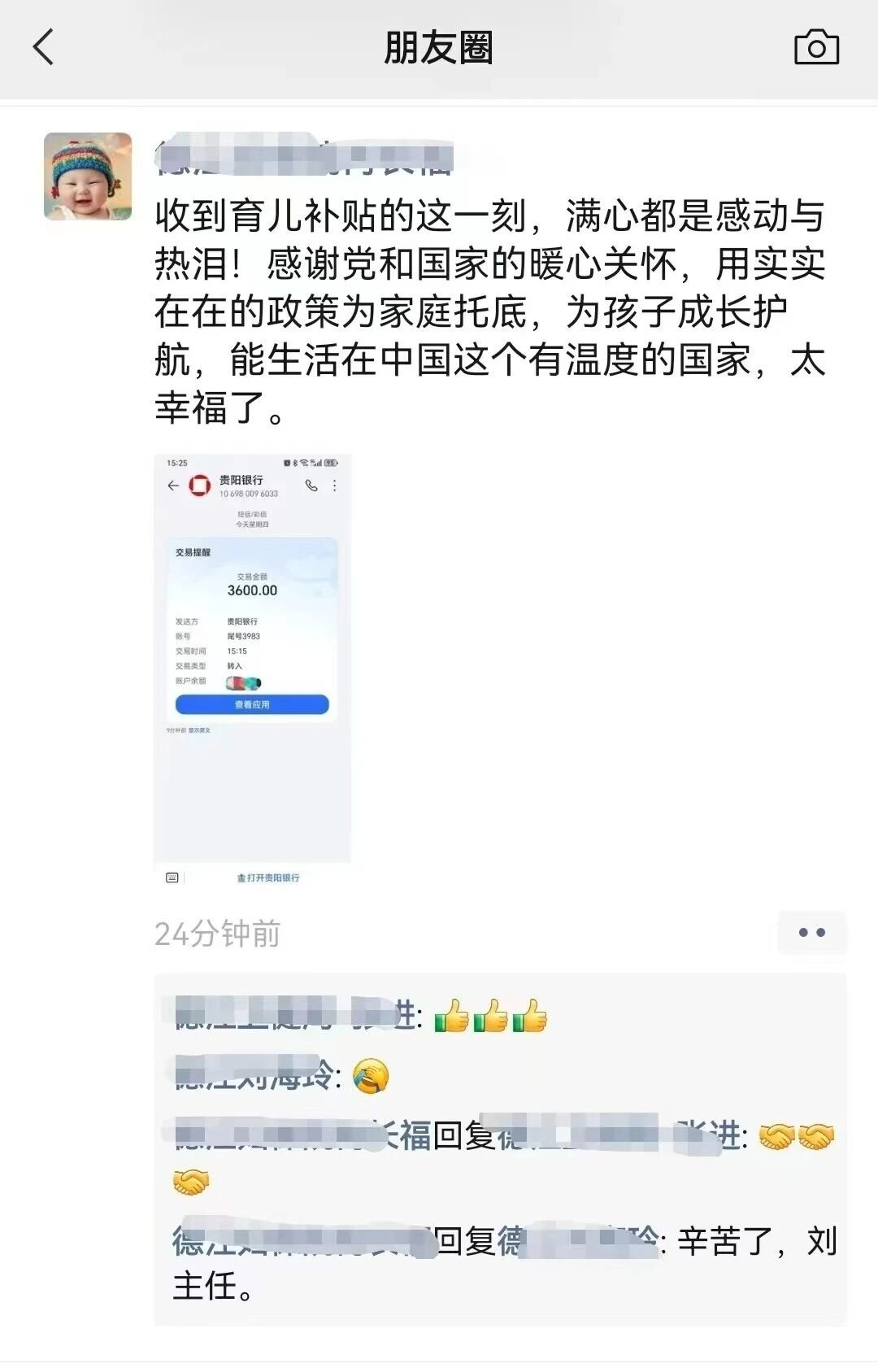Image resolution: width=878 pixels, height=1372 pixels.
Task: Open the camera to post a moment
Action: (x=815, y=47)
